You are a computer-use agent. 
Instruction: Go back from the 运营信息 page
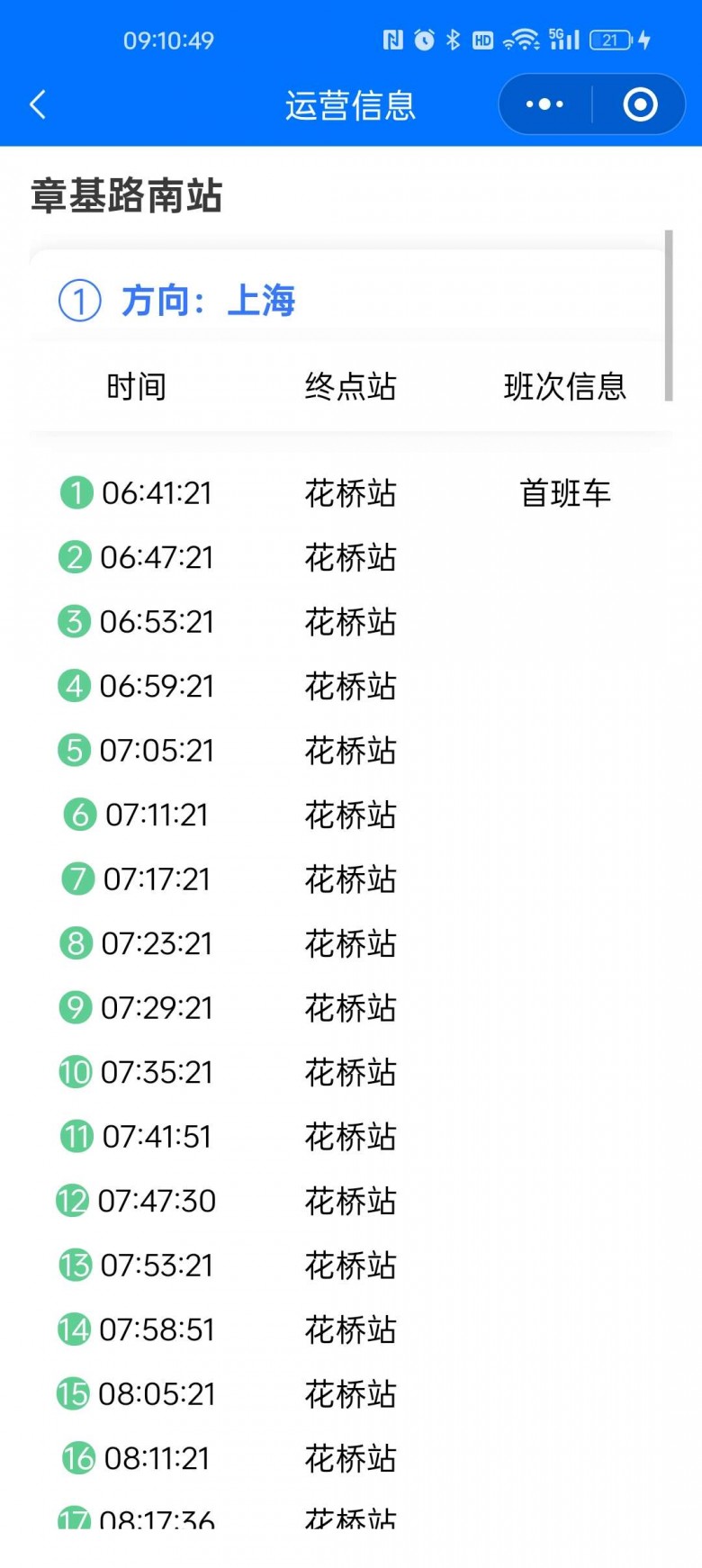click(x=38, y=104)
